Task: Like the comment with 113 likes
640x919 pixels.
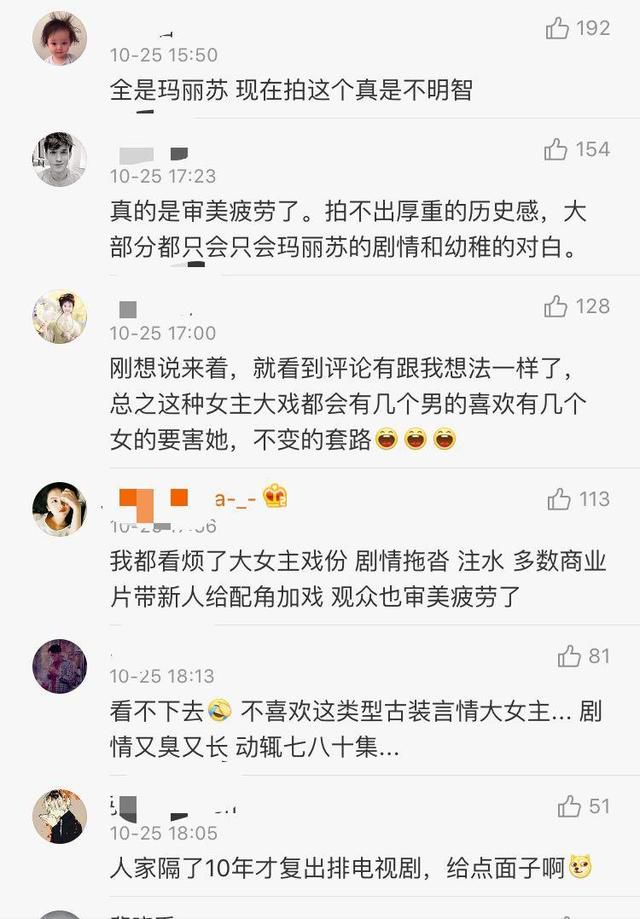Action: [x=559, y=499]
